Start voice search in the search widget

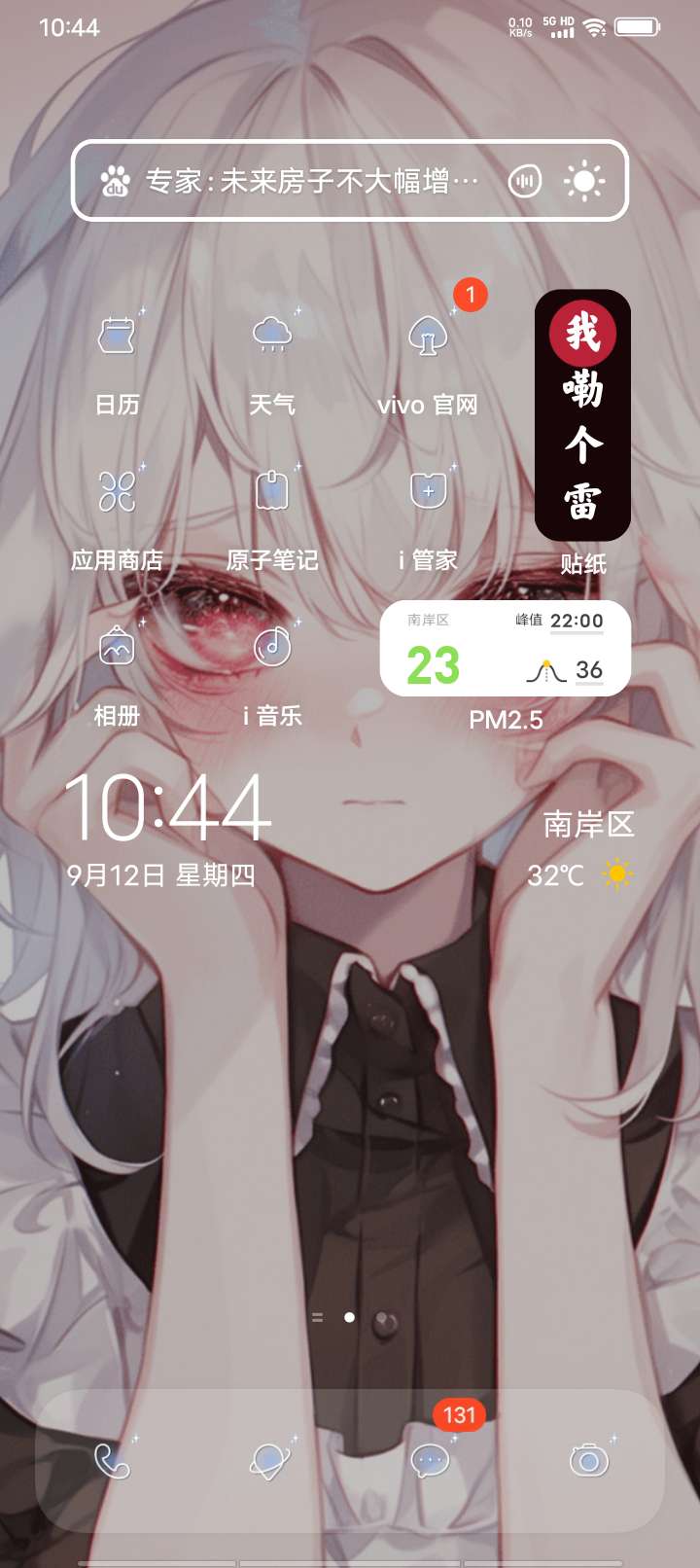pyautogui.click(x=525, y=181)
